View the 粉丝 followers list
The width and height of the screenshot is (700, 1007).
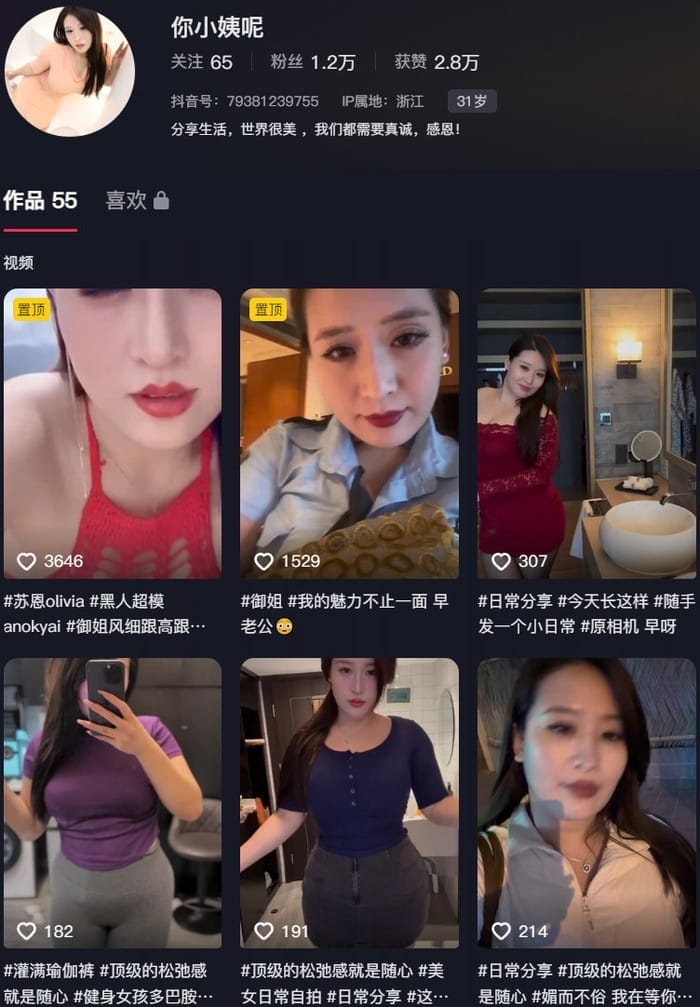pos(312,62)
